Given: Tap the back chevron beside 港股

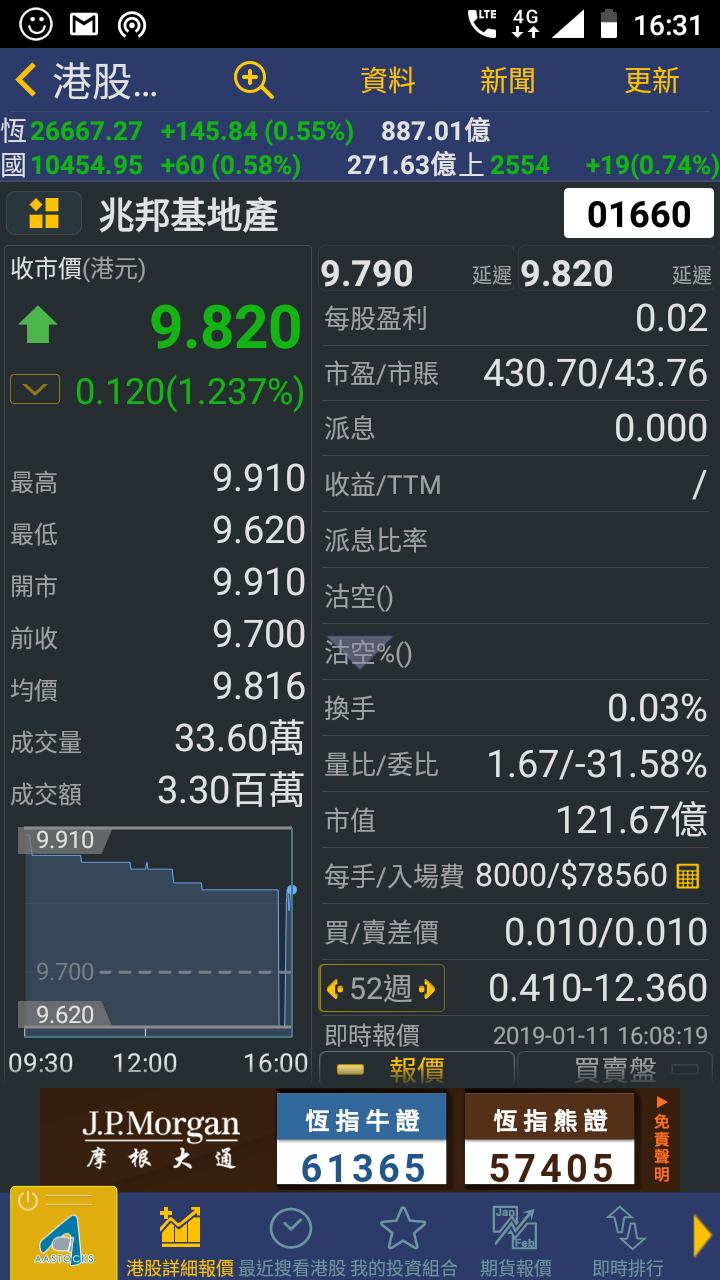Looking at the screenshot, I should 24,78.
